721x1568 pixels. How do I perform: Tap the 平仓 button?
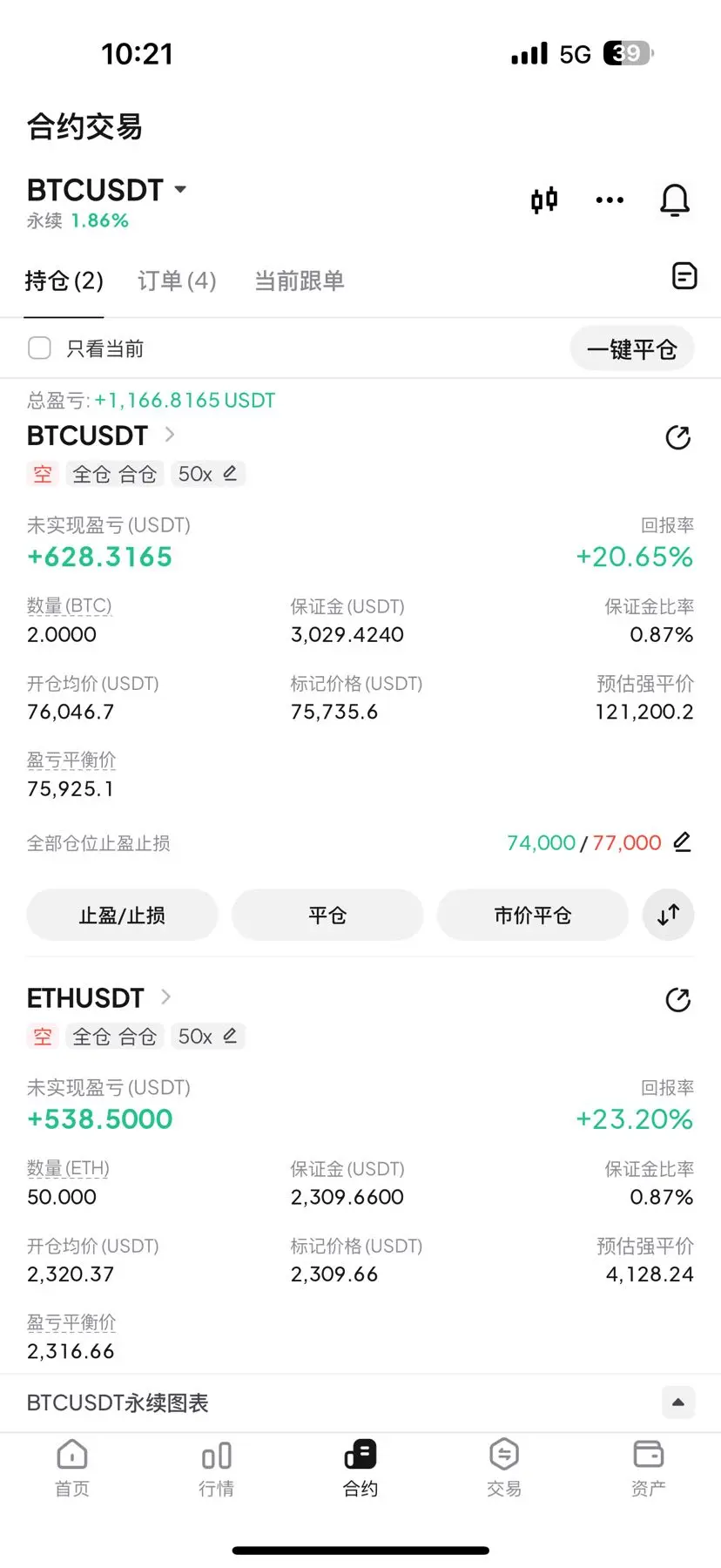tap(327, 916)
